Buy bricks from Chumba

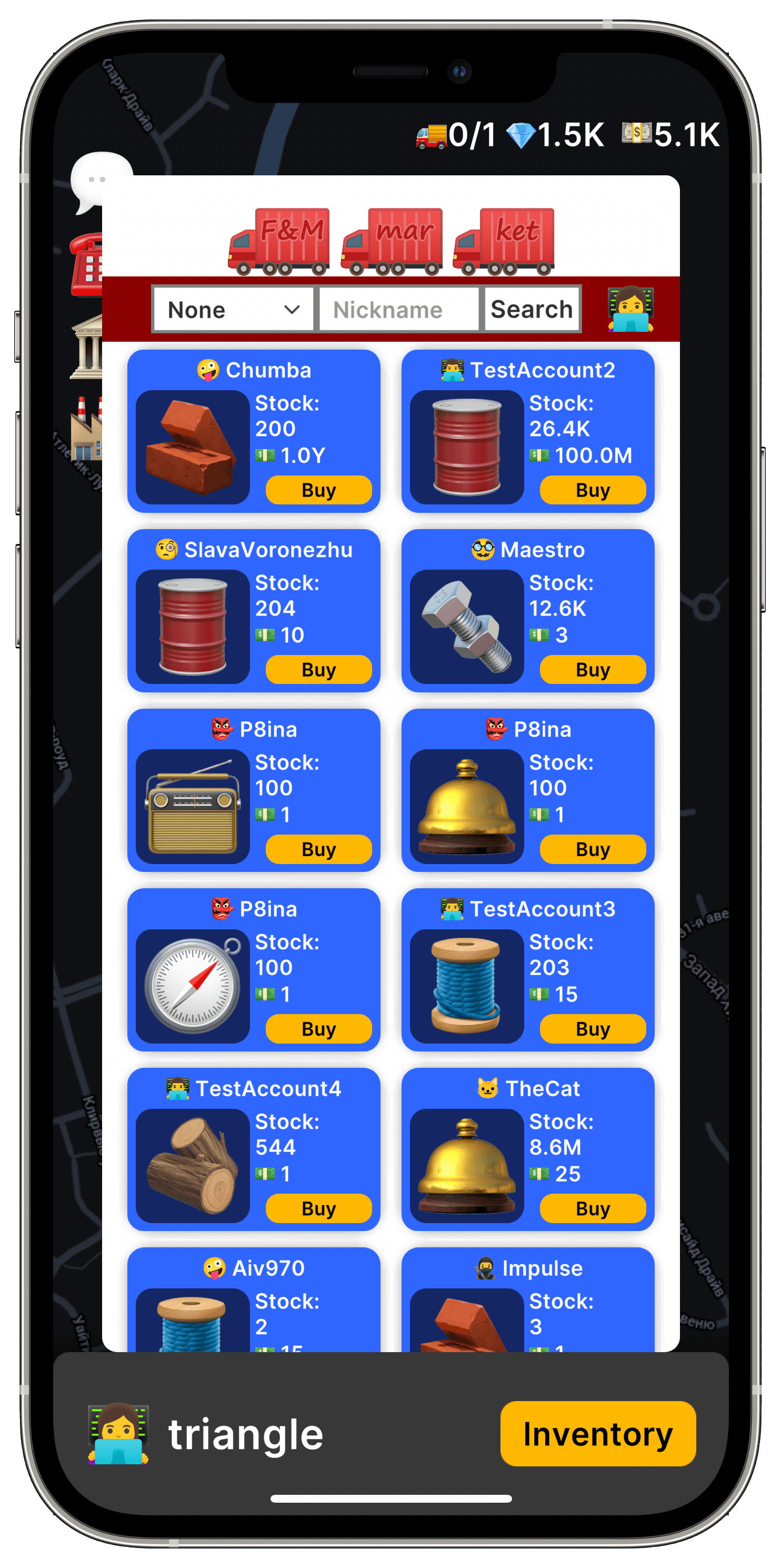318,490
